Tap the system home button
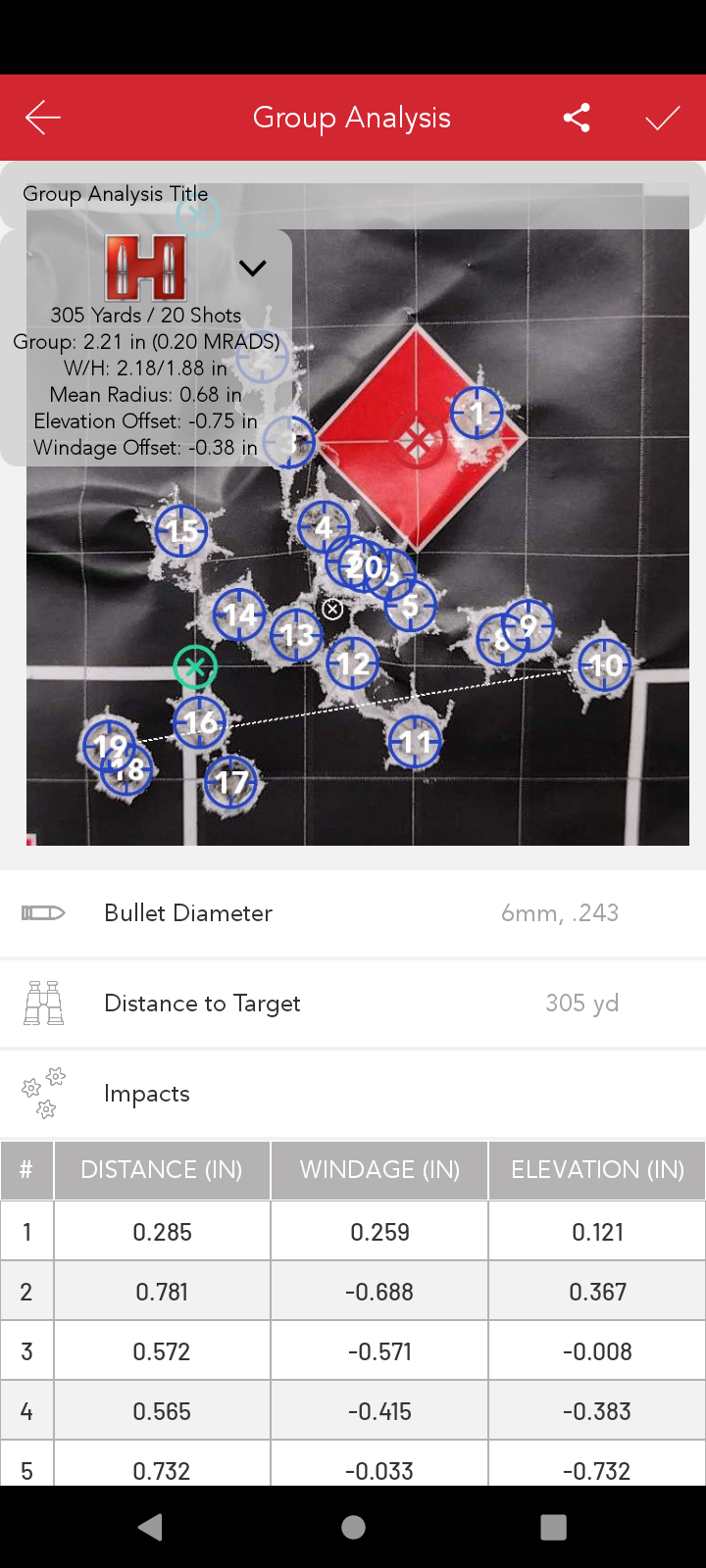 [x=353, y=1527]
